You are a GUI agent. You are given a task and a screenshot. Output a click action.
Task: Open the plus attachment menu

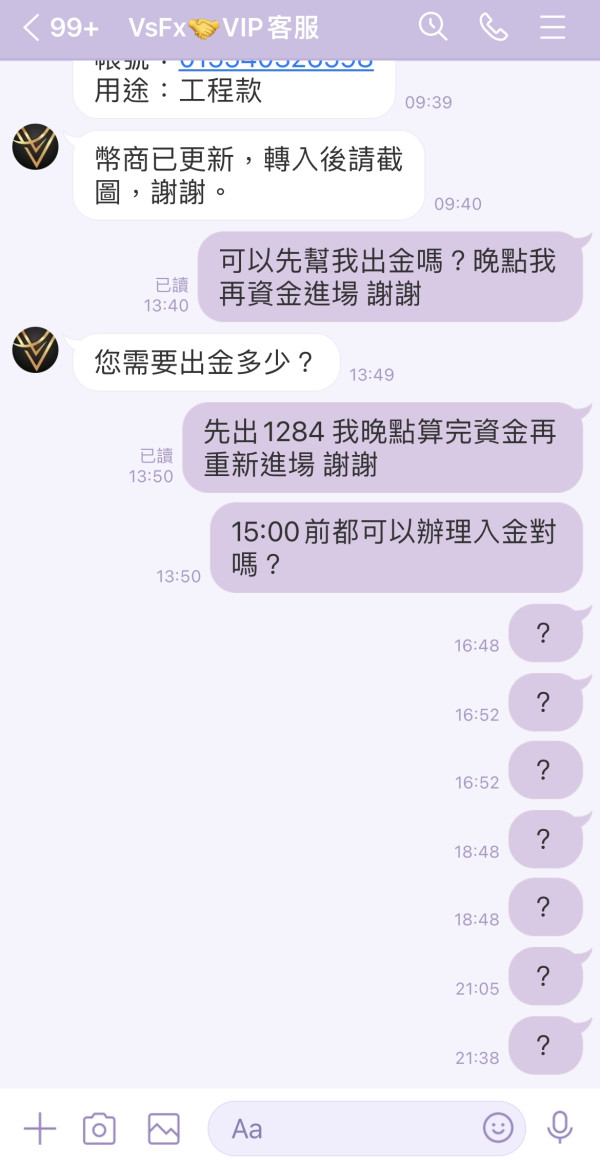pos(39,1129)
